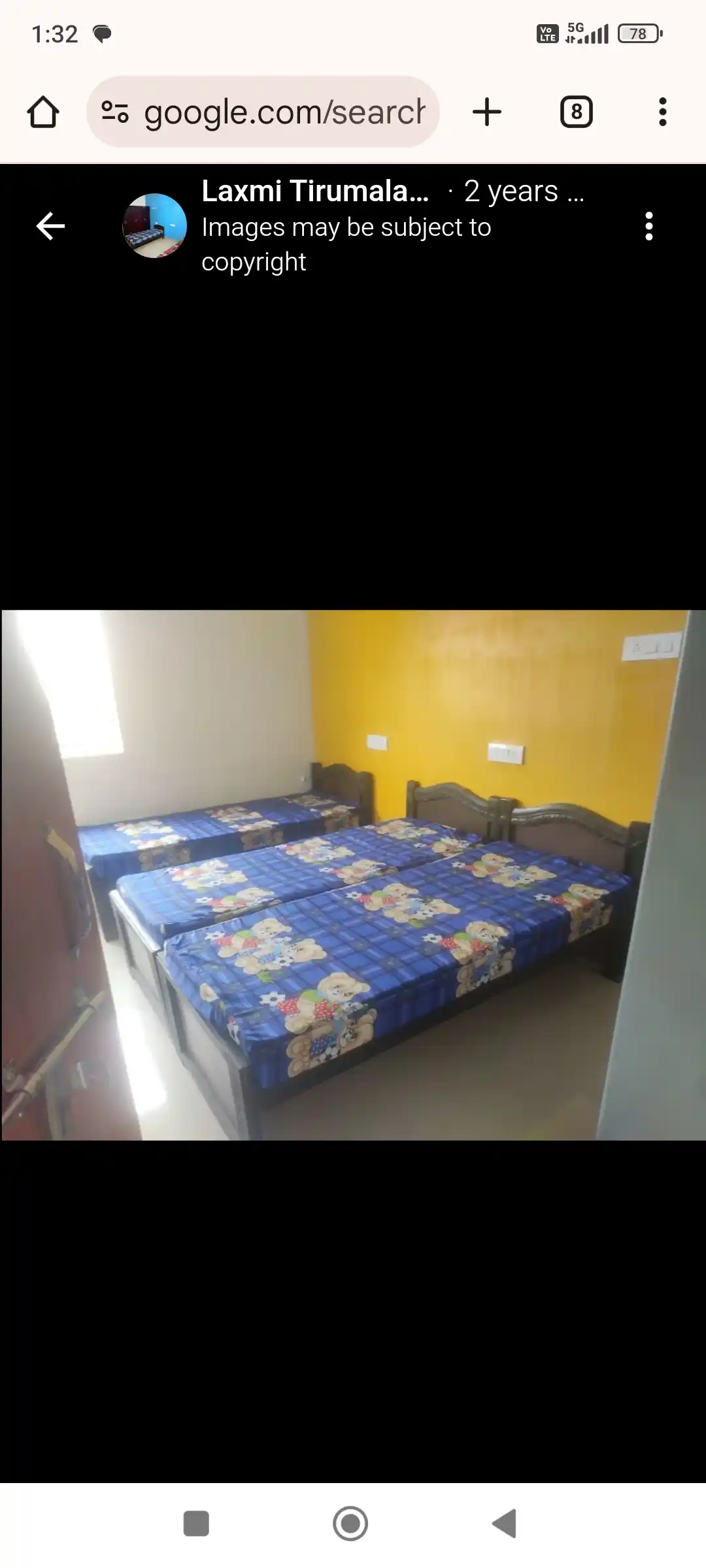Open a new browser tab
The height and width of the screenshot is (1568, 706).
pyautogui.click(x=486, y=112)
